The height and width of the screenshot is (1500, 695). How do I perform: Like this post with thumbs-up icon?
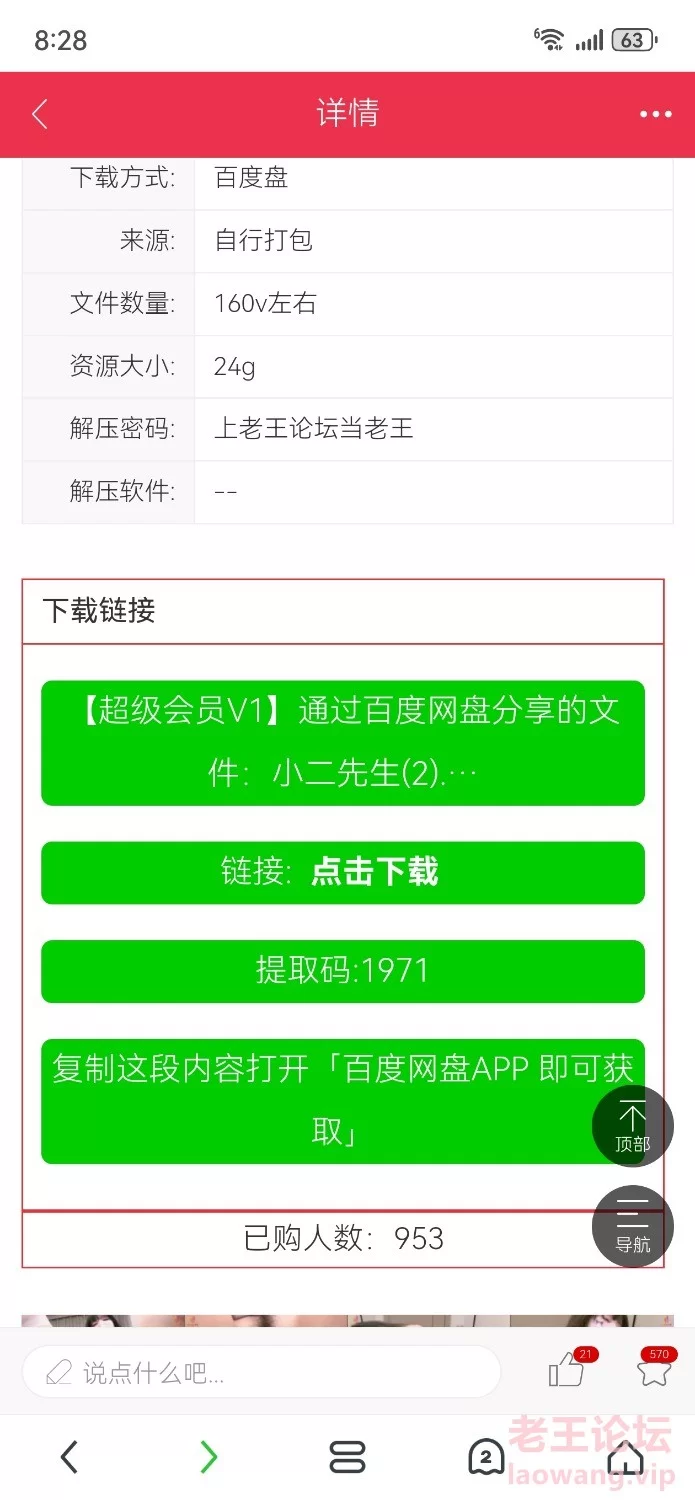(x=567, y=1370)
